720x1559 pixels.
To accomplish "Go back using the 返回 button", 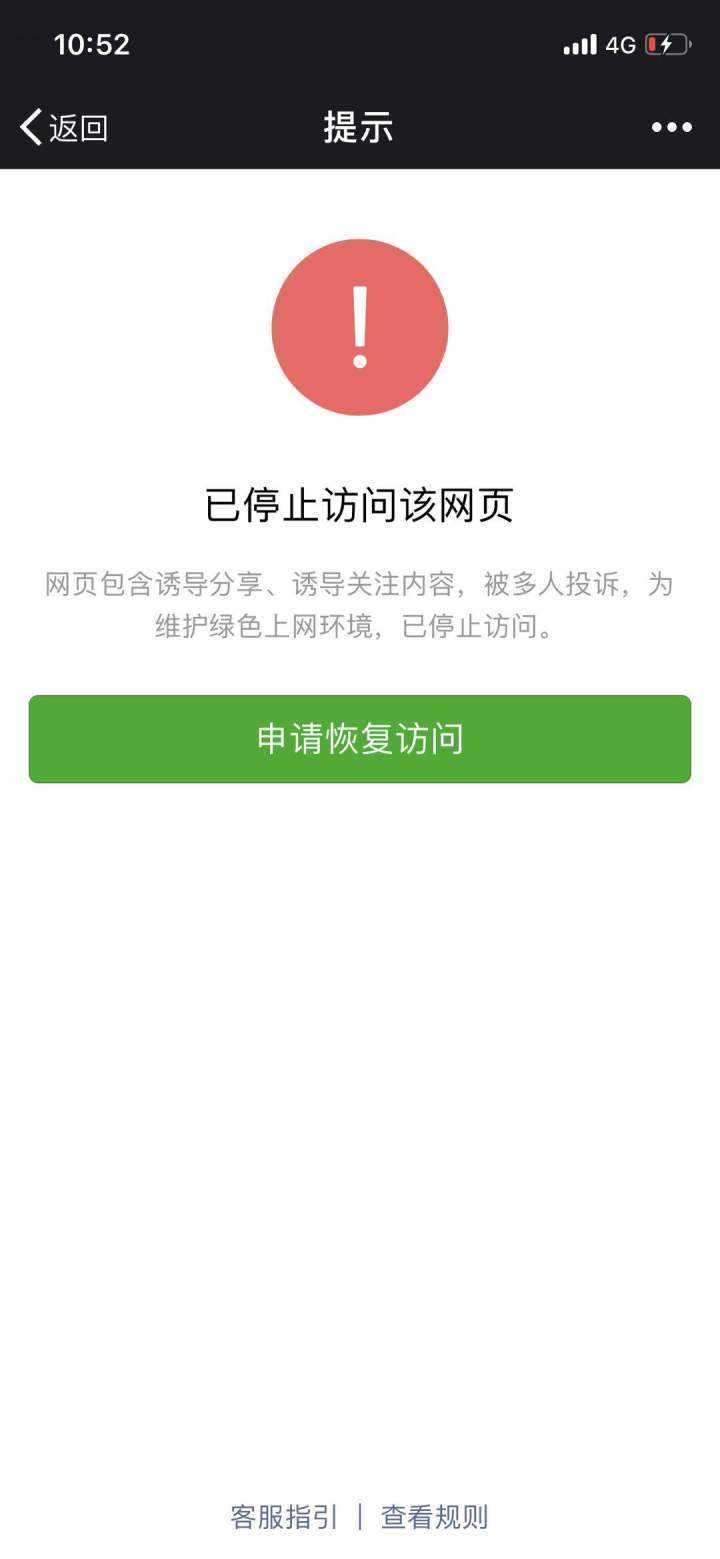I will click(64, 128).
